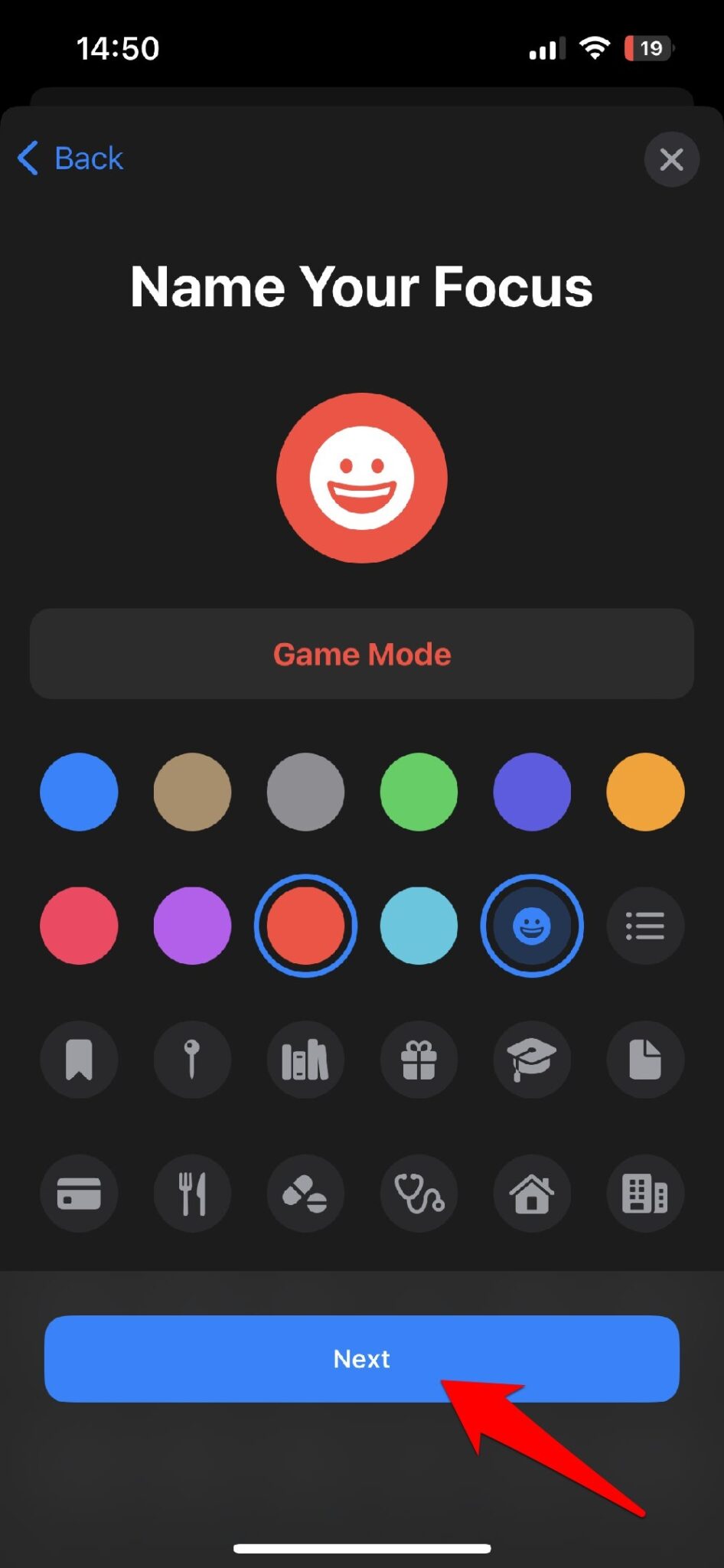Edit the Game Mode name field
Viewport: 724px width, 1568px height.
click(x=361, y=654)
